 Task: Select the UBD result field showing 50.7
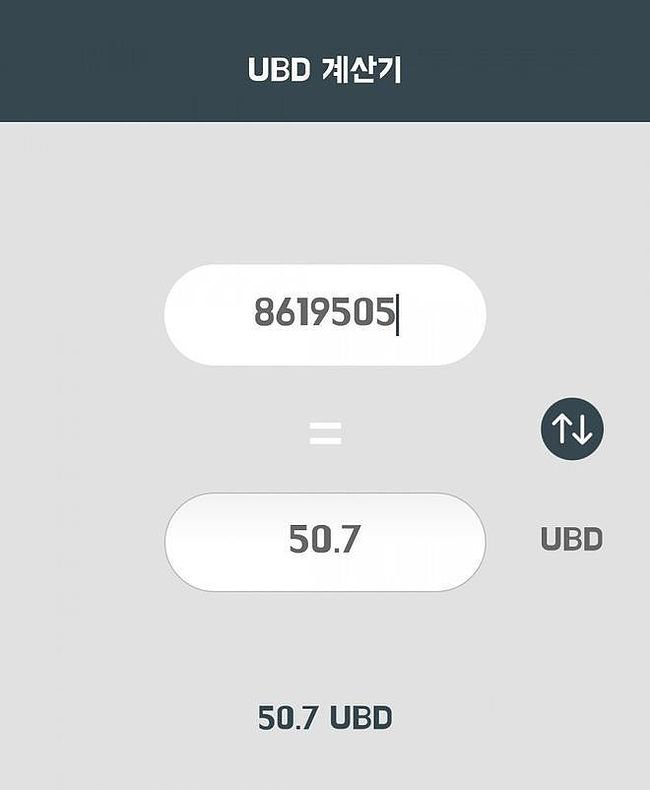point(325,541)
